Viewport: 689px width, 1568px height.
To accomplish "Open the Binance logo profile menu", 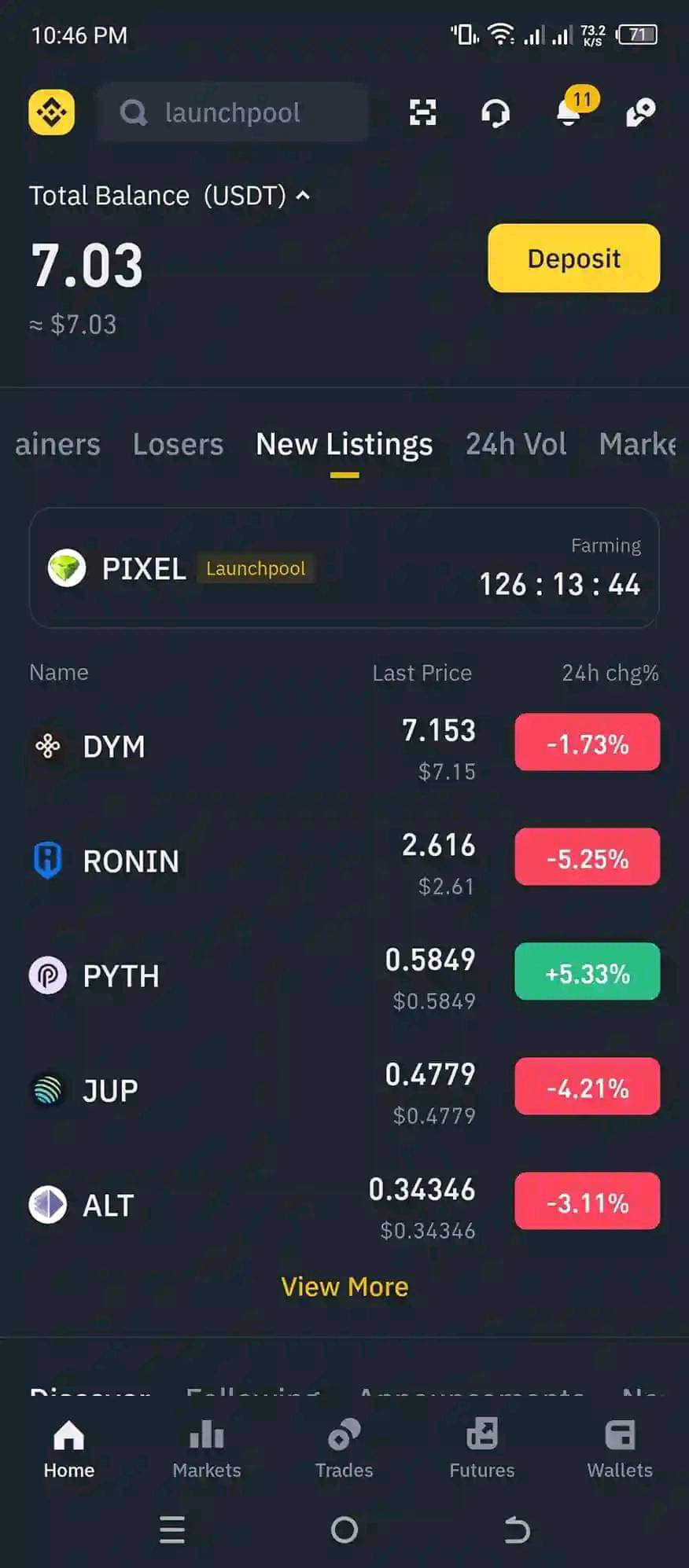I will 52,112.
